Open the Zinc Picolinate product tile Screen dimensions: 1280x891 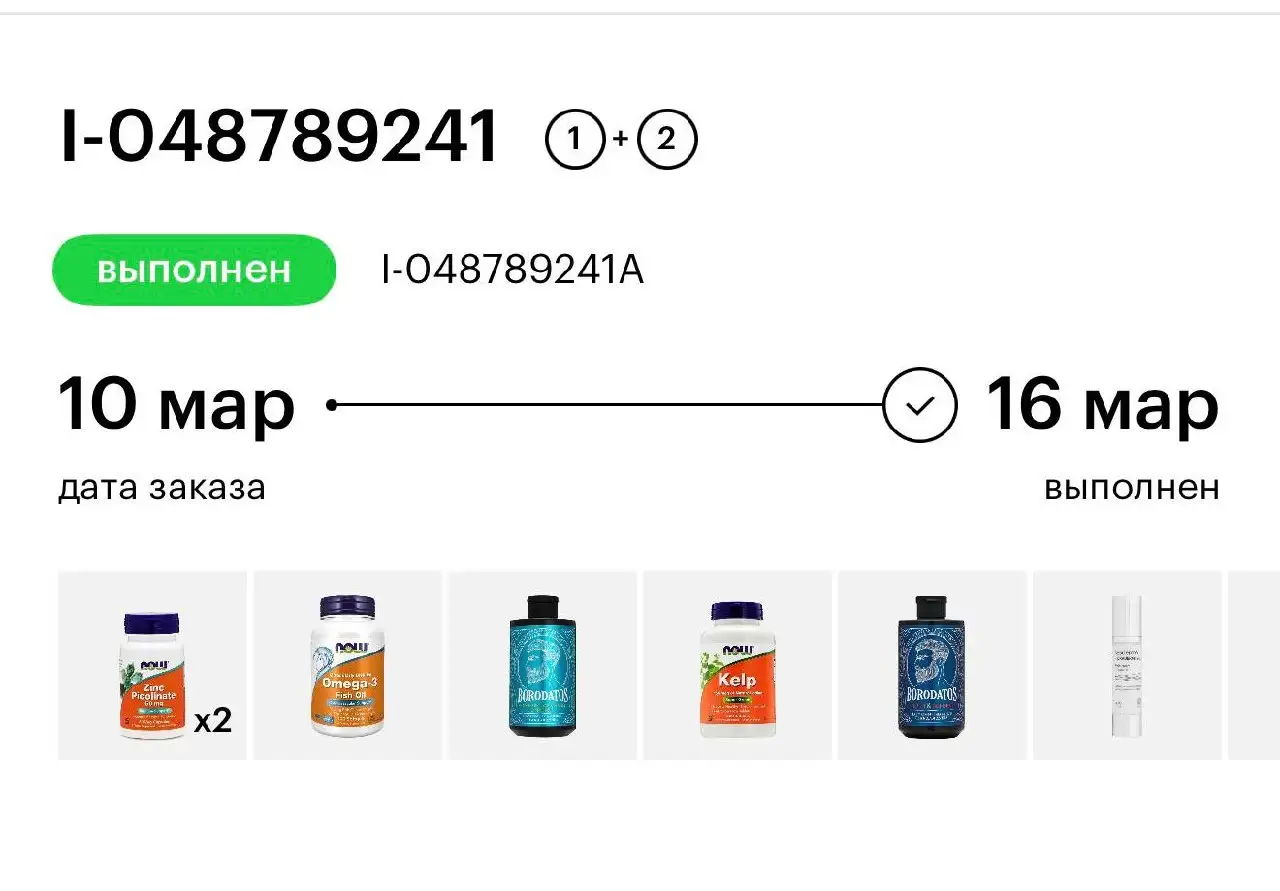point(152,666)
